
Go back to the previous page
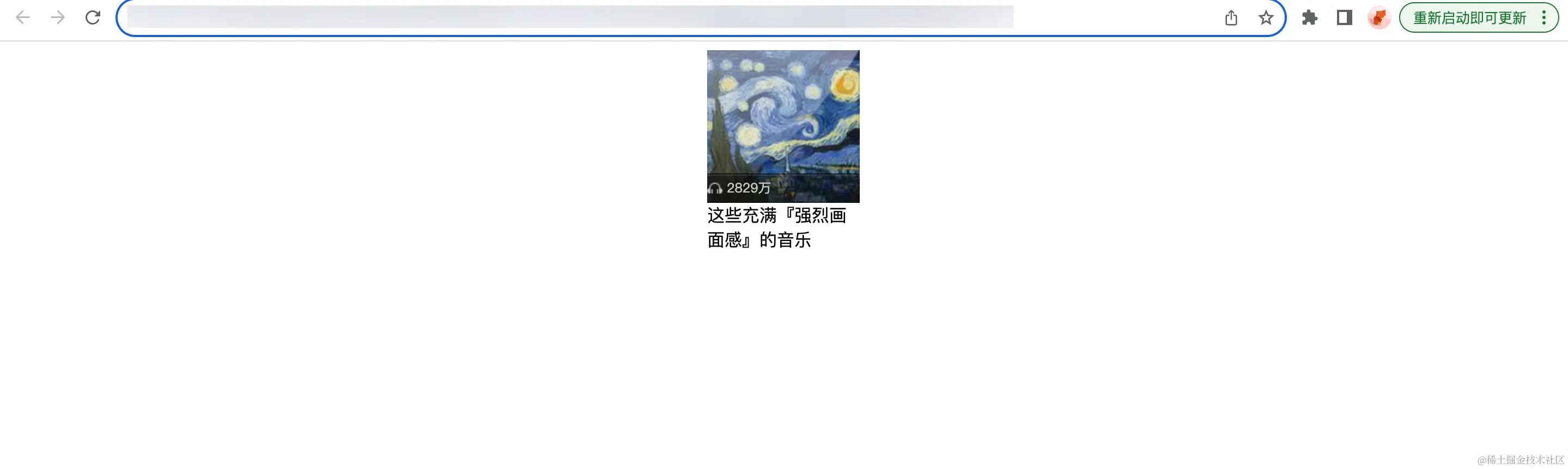click(22, 17)
